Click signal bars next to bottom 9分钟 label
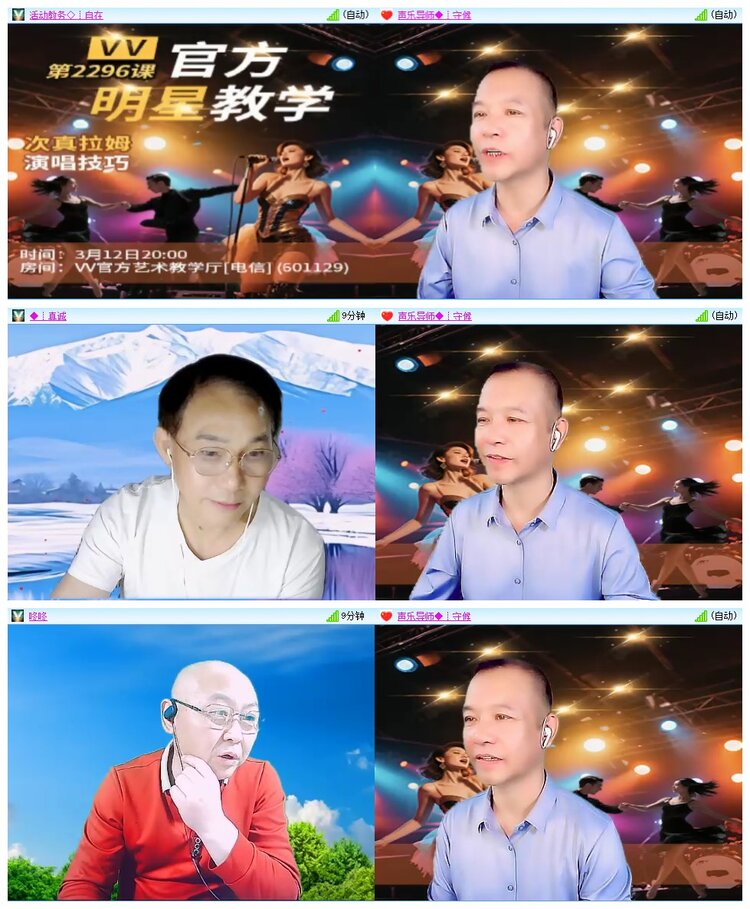This screenshot has width=750, height=909. tap(333, 618)
